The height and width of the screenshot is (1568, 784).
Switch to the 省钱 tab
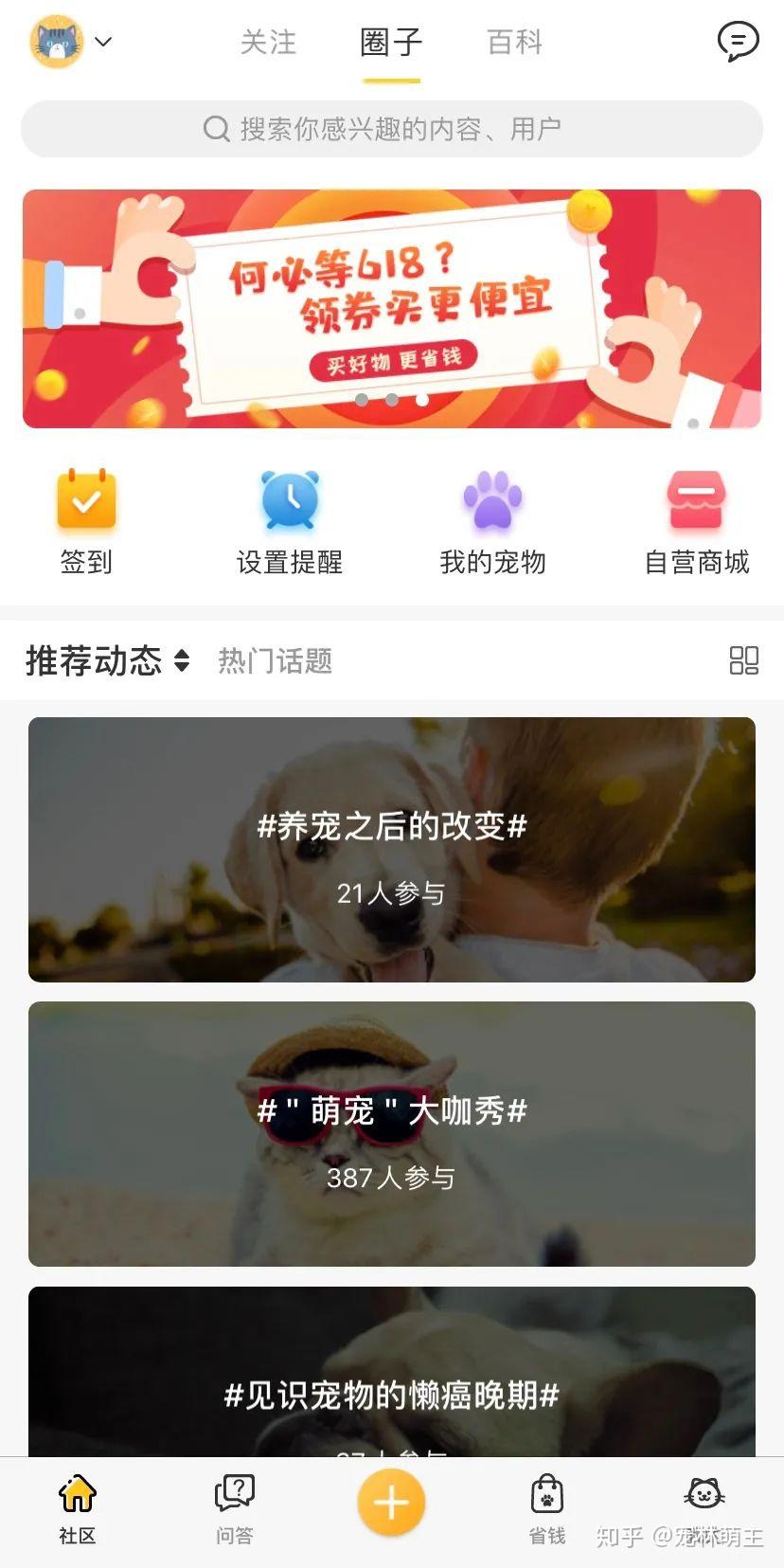[547, 1509]
